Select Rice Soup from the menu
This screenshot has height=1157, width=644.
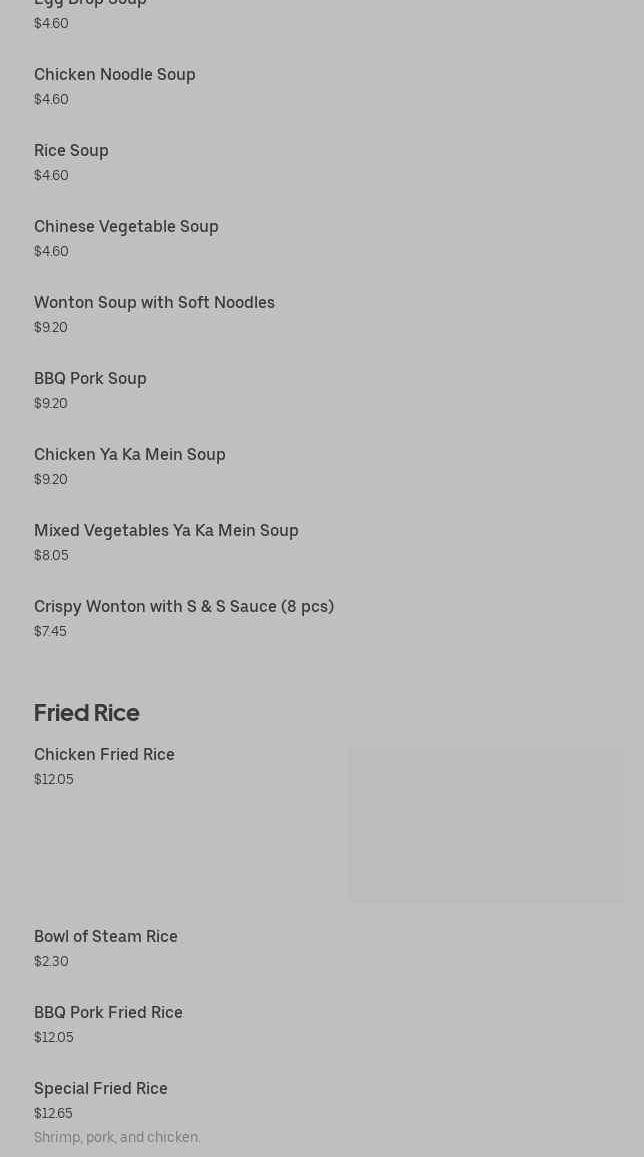click(71, 151)
